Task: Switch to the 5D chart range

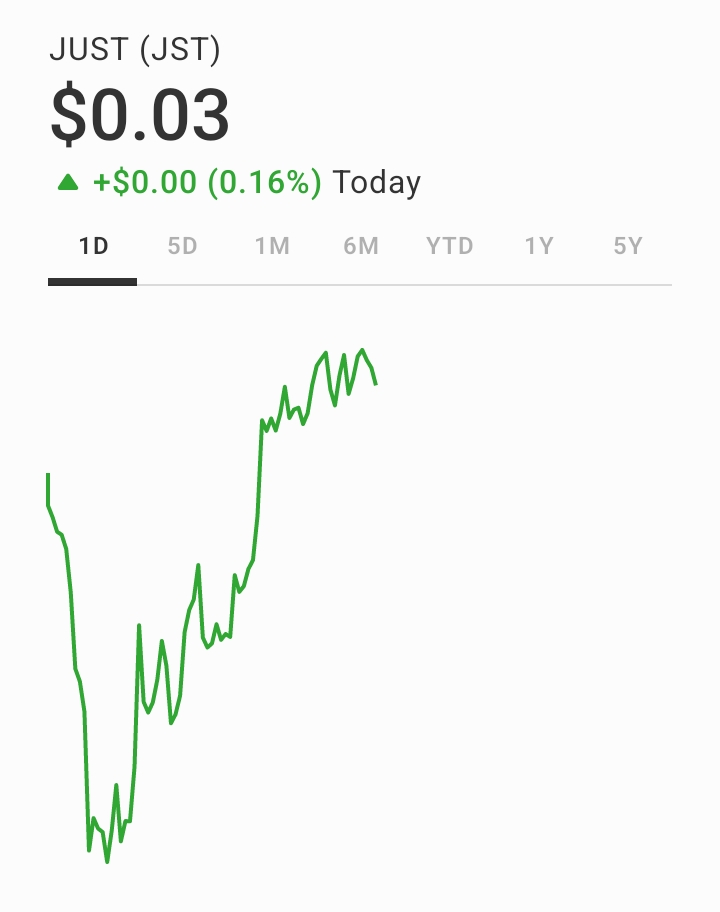Action: (182, 246)
